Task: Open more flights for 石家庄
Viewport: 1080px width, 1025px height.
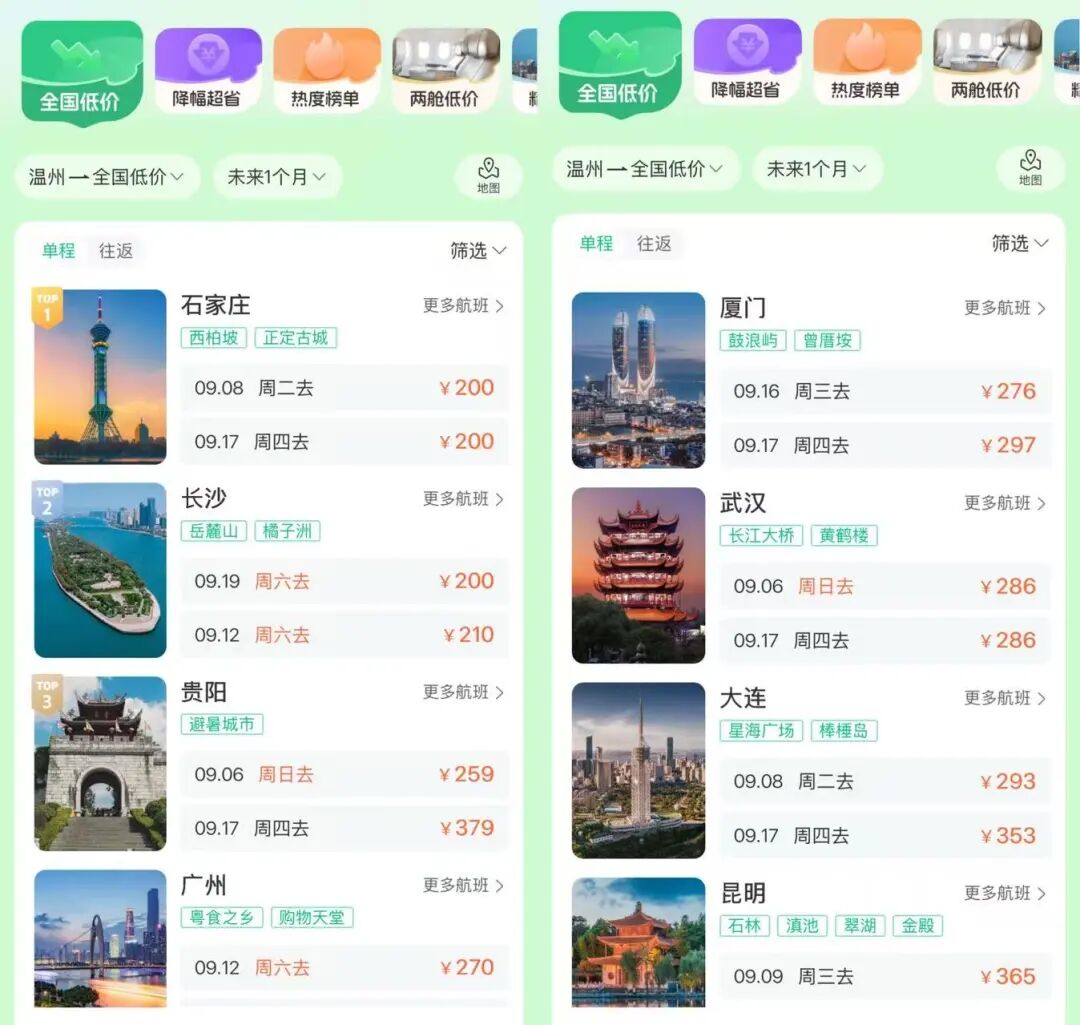Action: (463, 305)
